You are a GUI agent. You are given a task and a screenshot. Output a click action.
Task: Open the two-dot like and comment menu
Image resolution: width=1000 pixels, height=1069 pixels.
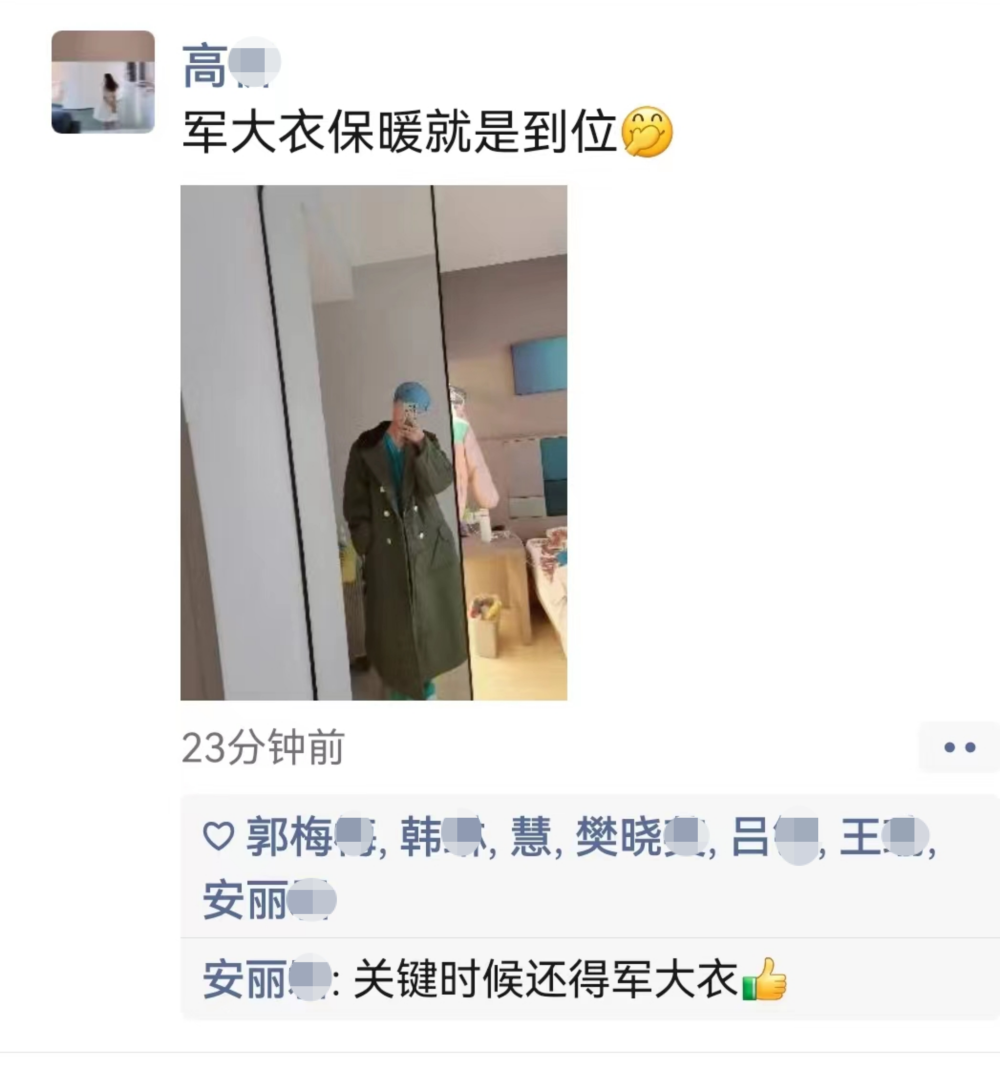[x=958, y=747]
